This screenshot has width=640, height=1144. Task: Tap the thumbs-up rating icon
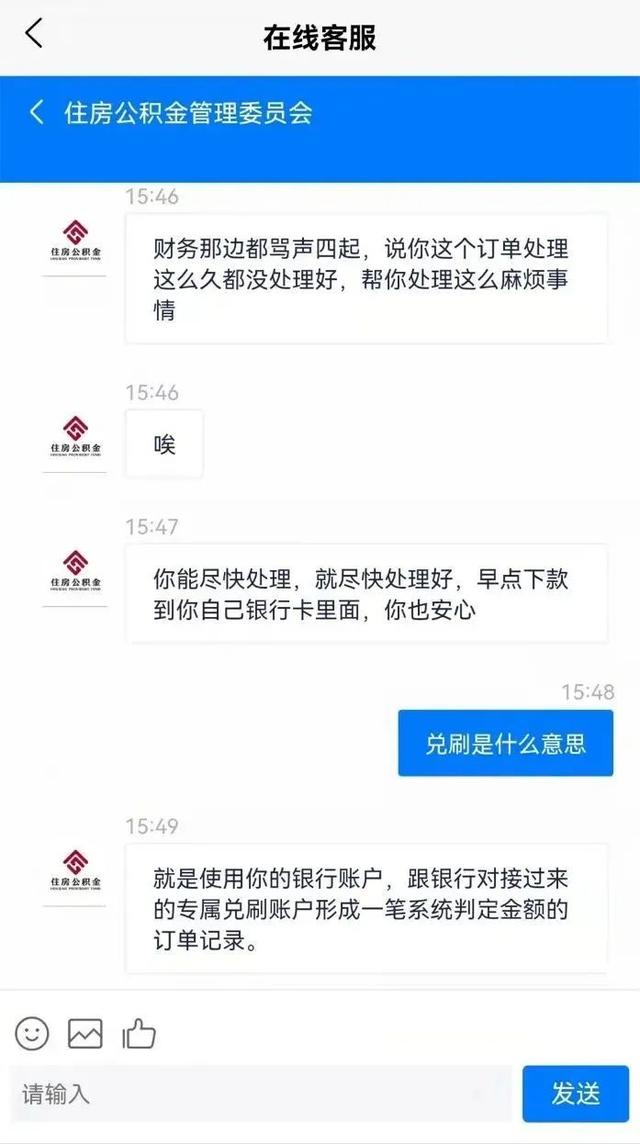pos(139,1033)
